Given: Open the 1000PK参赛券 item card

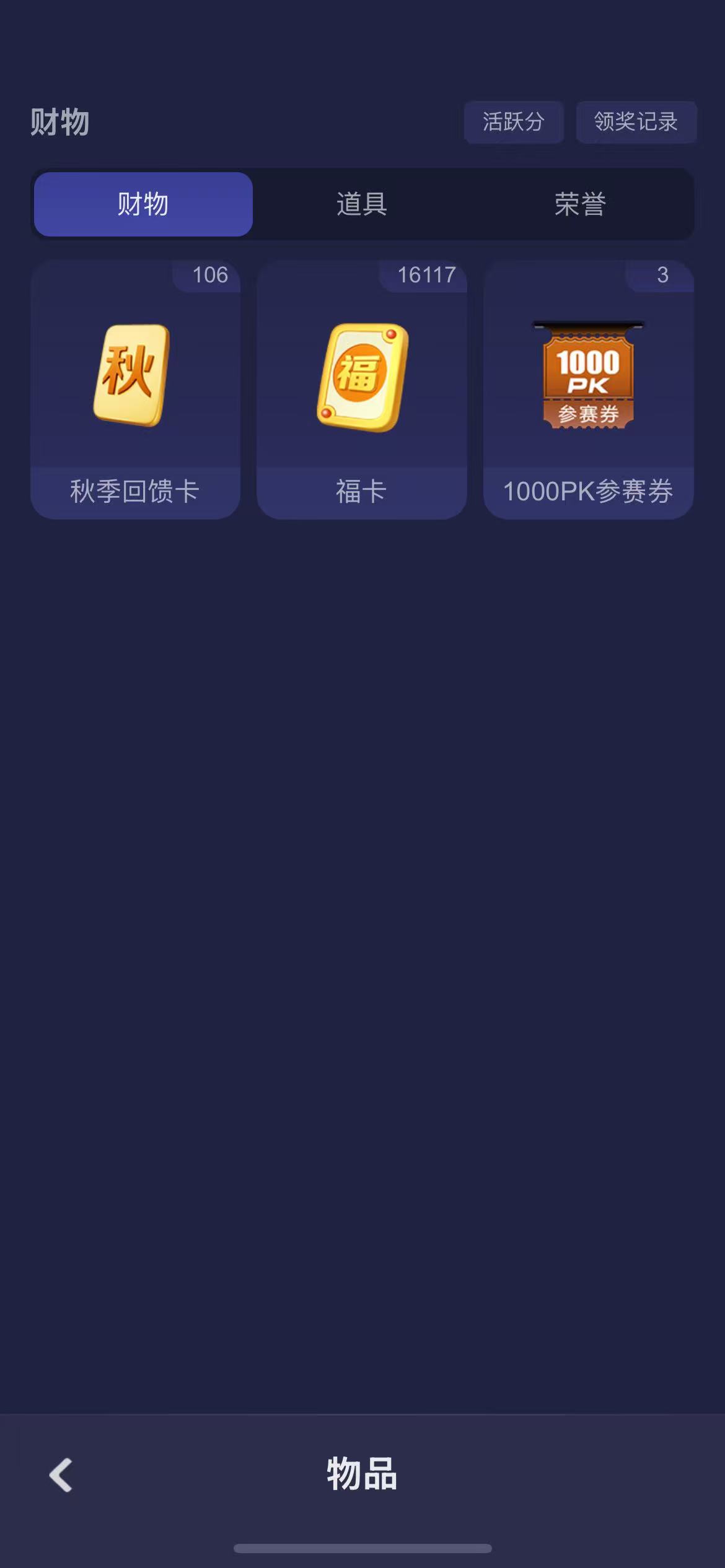Looking at the screenshot, I should (588, 390).
